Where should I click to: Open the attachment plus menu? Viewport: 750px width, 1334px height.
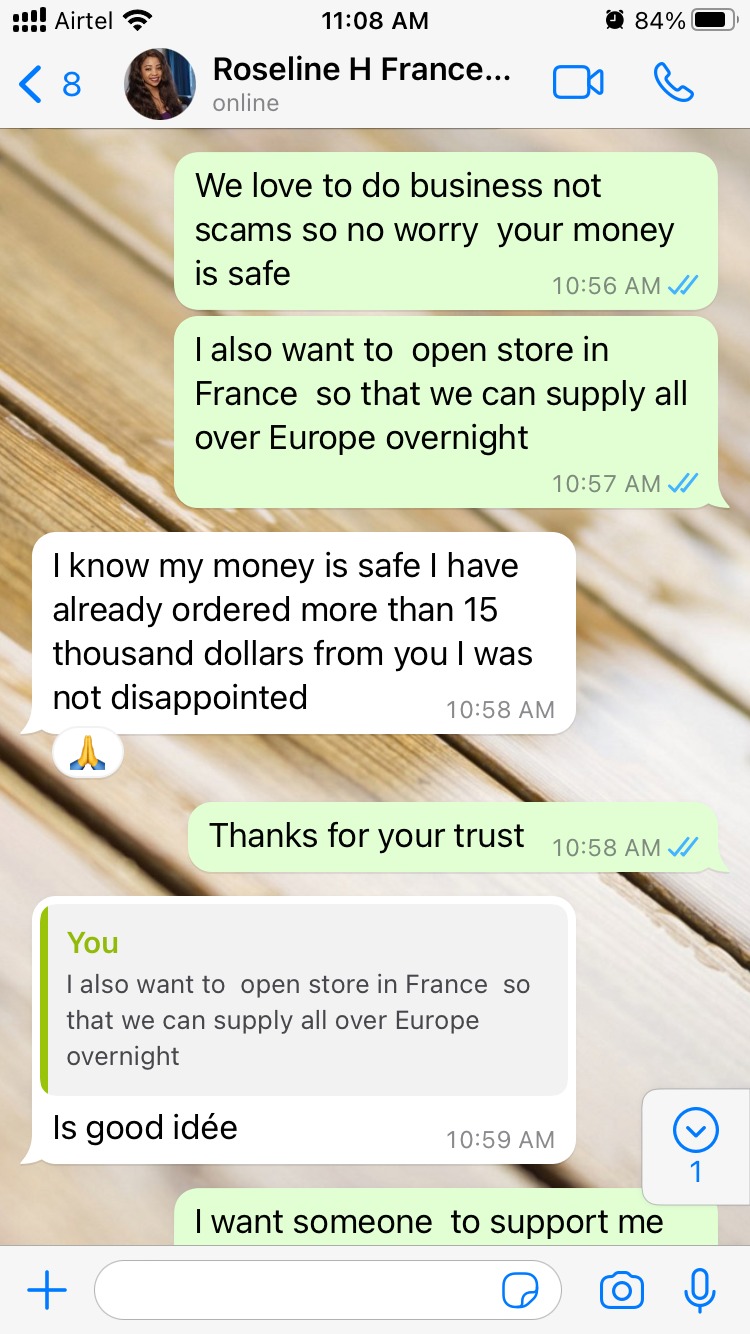click(47, 1291)
